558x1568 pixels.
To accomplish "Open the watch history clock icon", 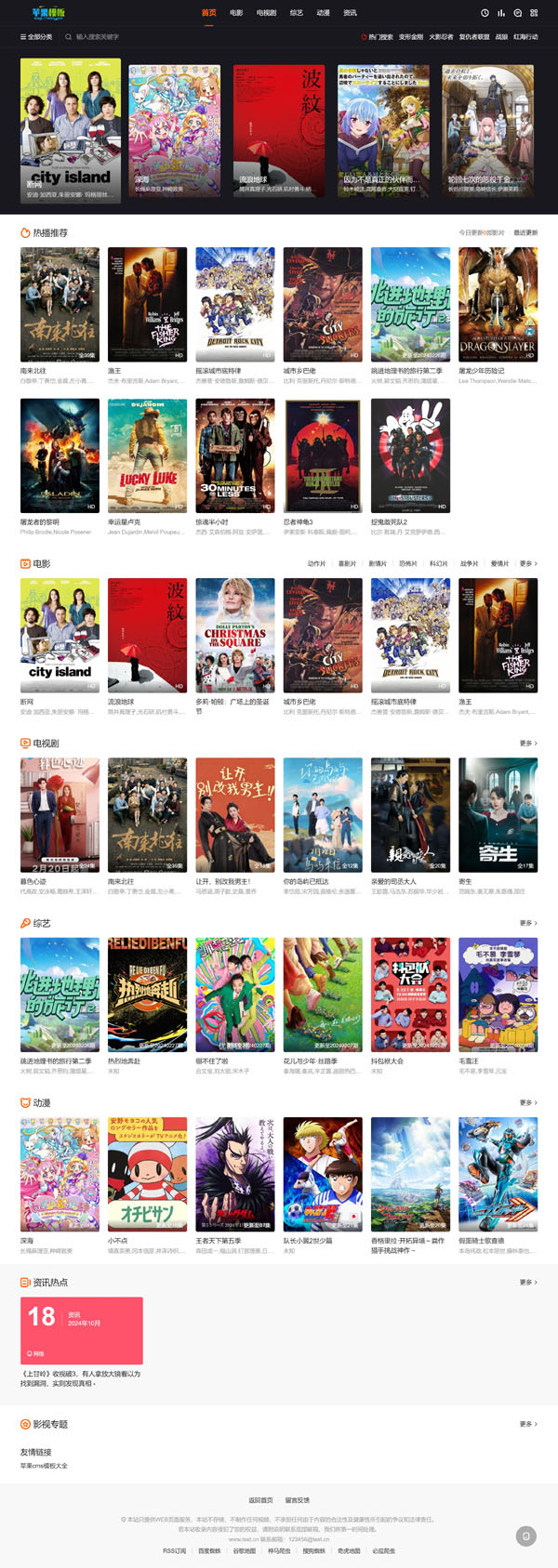I will (485, 13).
